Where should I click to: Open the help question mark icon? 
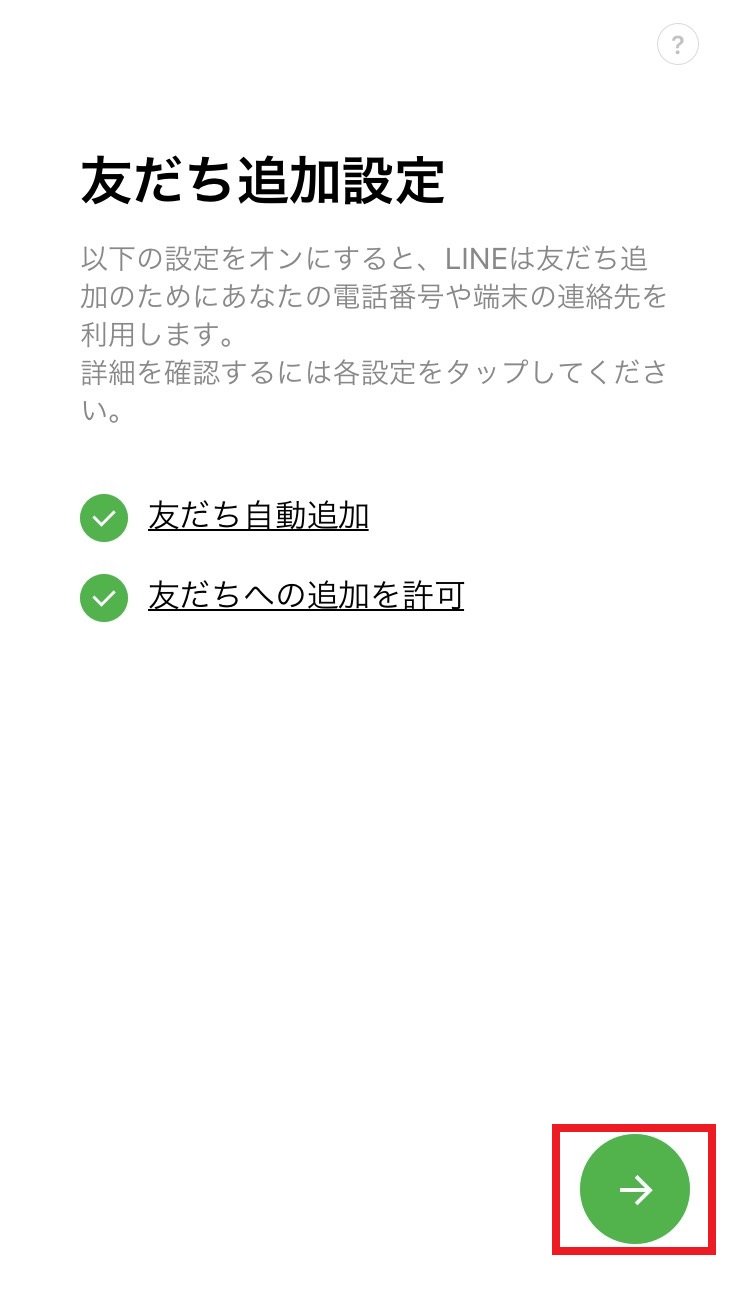coord(678,44)
